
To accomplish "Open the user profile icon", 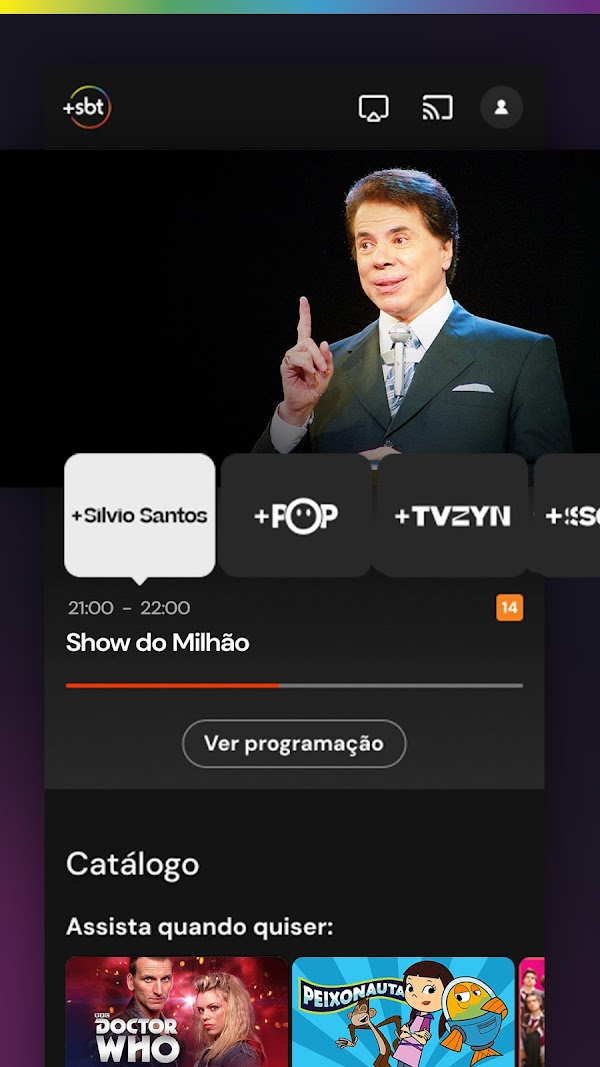I will tap(501, 107).
